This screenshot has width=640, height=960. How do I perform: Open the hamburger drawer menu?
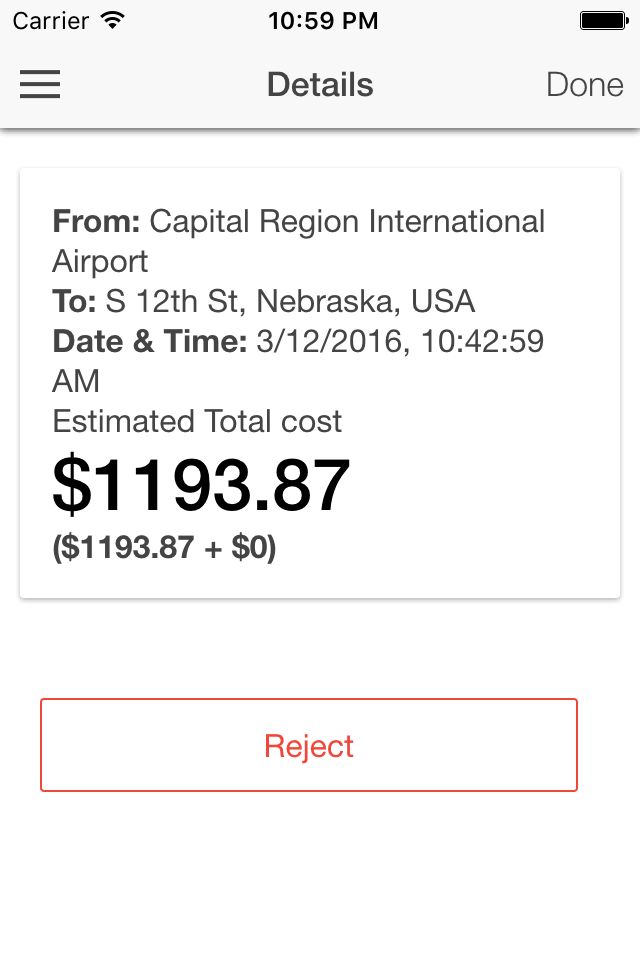[x=40, y=84]
